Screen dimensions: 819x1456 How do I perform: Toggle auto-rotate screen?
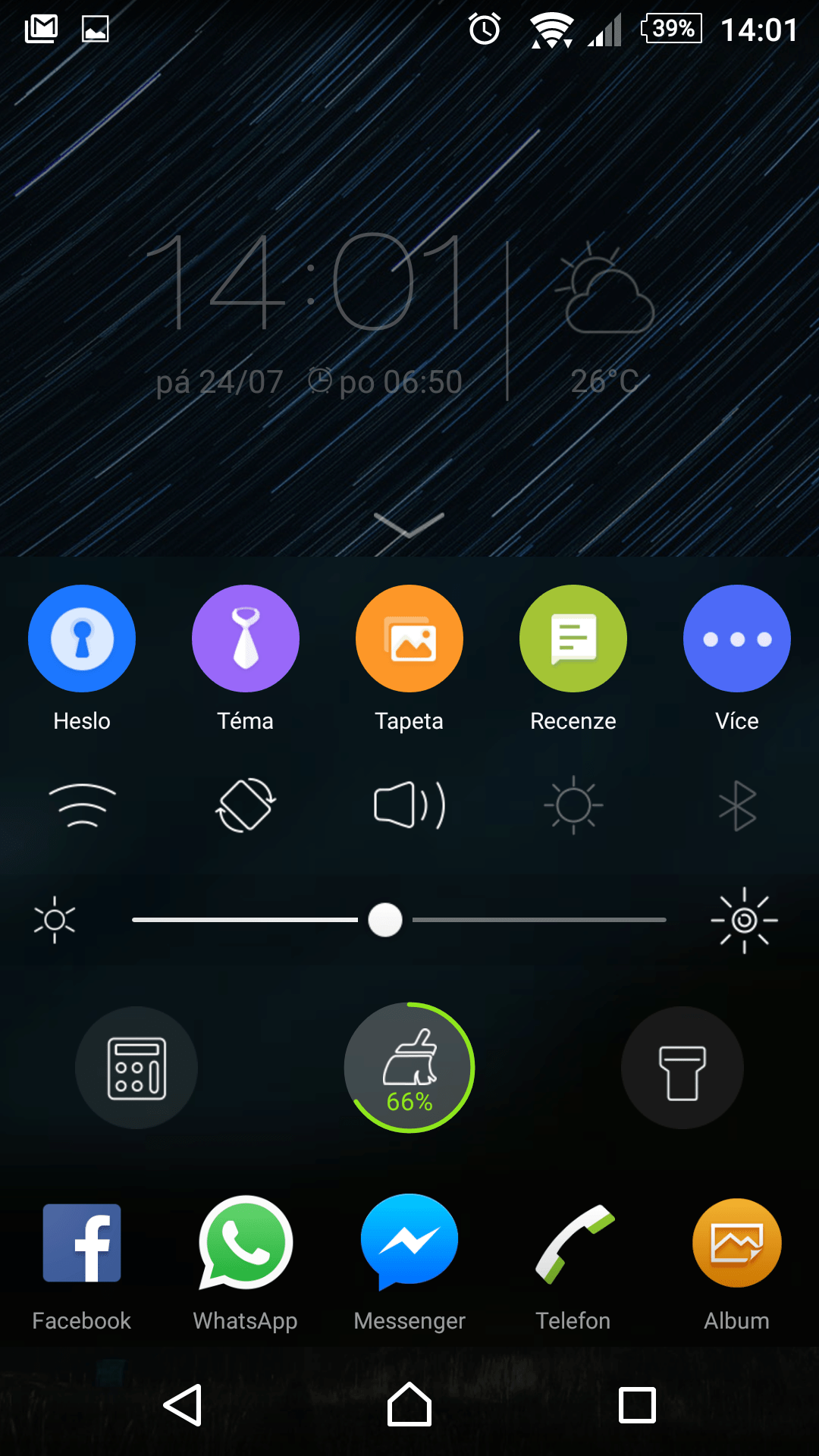coord(246,805)
